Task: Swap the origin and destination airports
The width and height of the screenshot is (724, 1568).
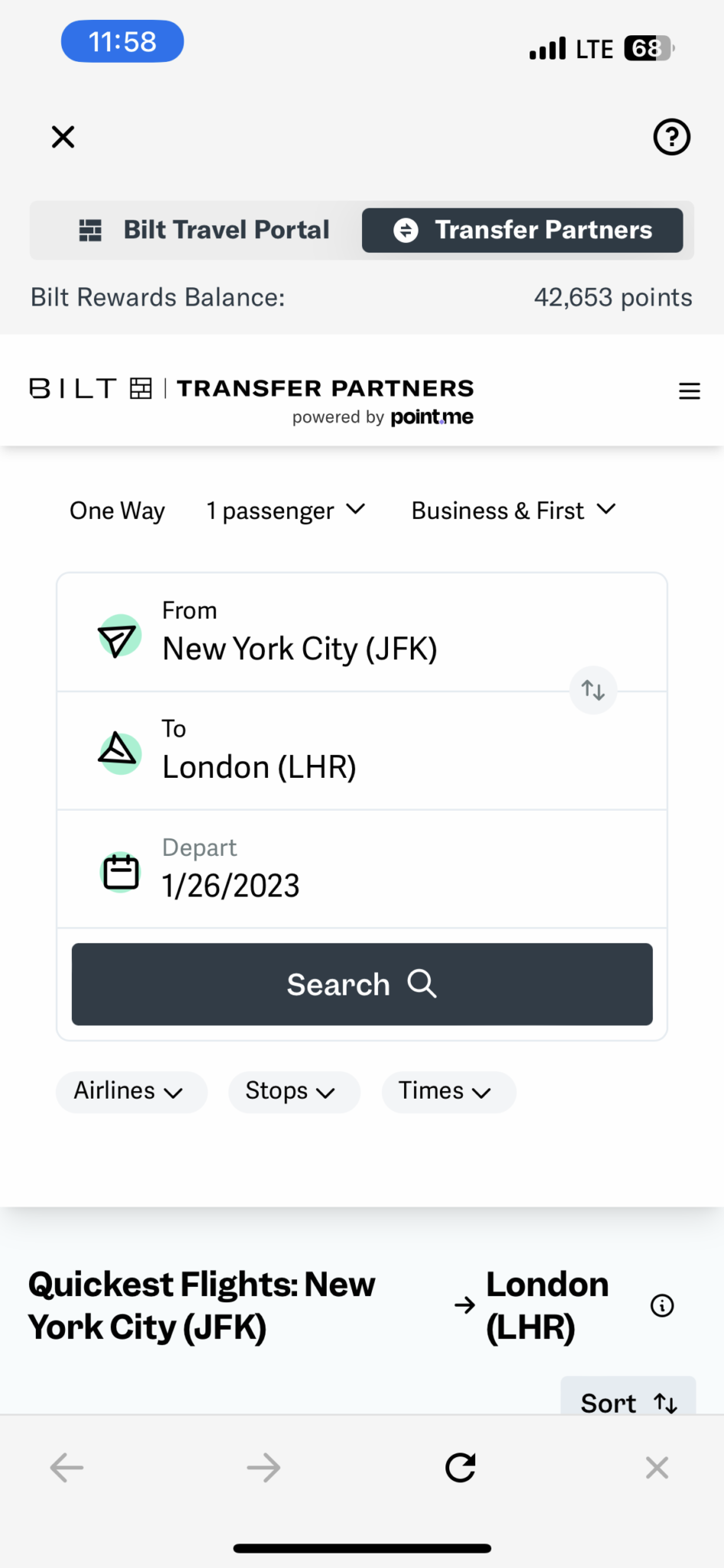Action: tap(593, 690)
